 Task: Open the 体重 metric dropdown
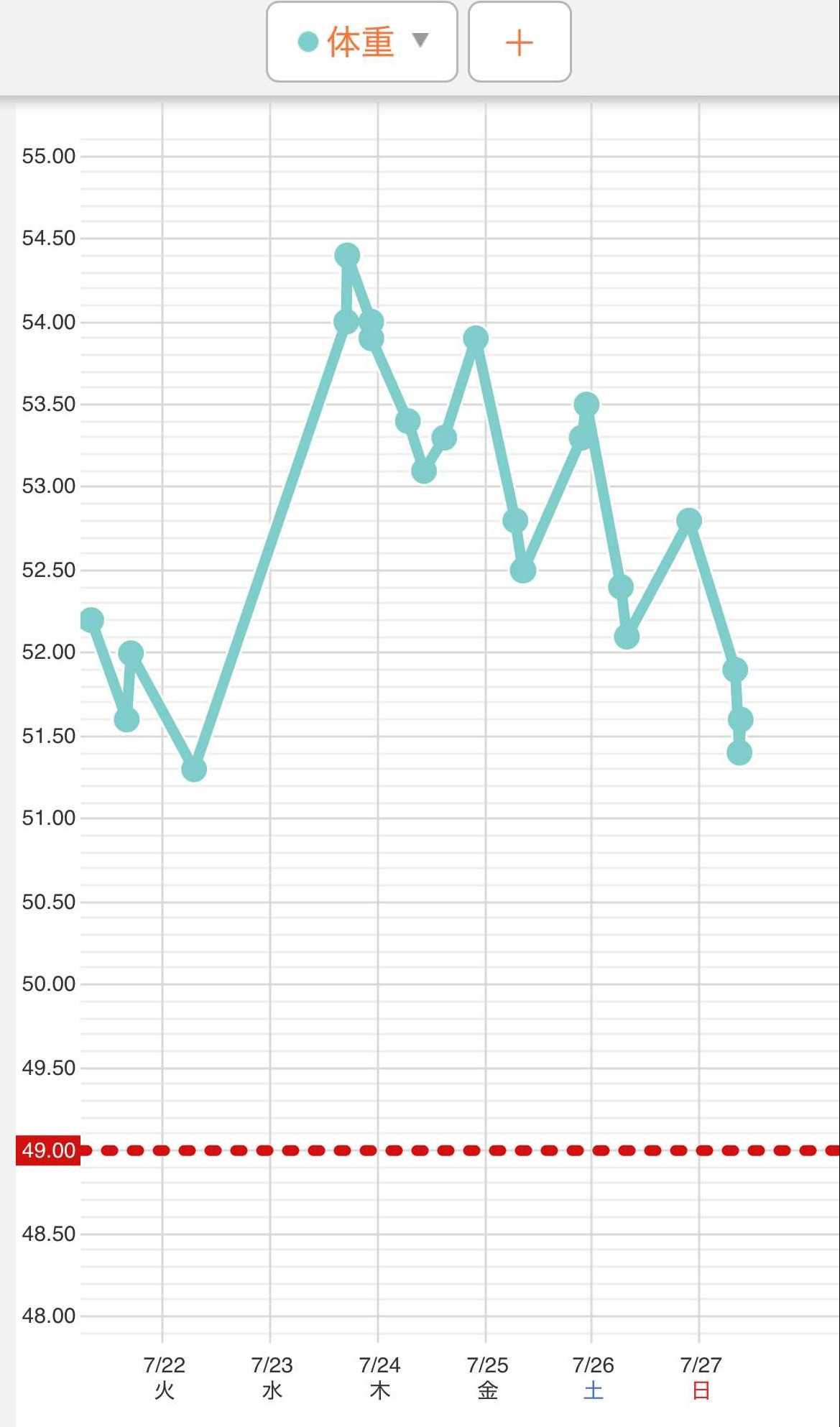(x=362, y=42)
